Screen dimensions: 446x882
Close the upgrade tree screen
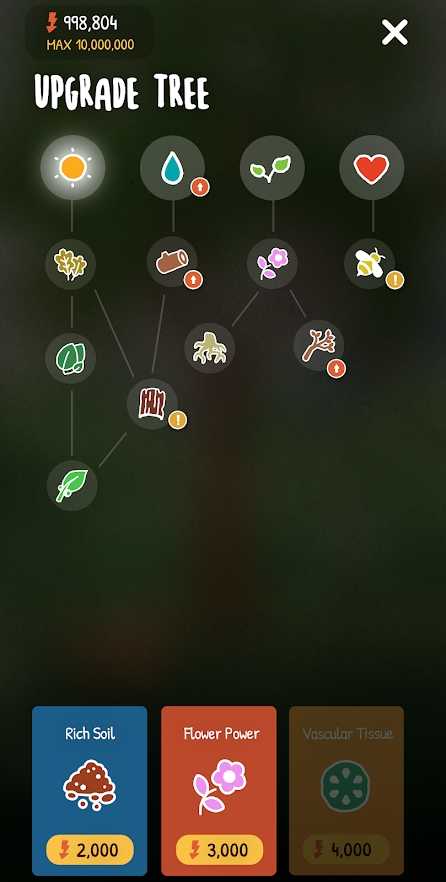[x=394, y=32]
